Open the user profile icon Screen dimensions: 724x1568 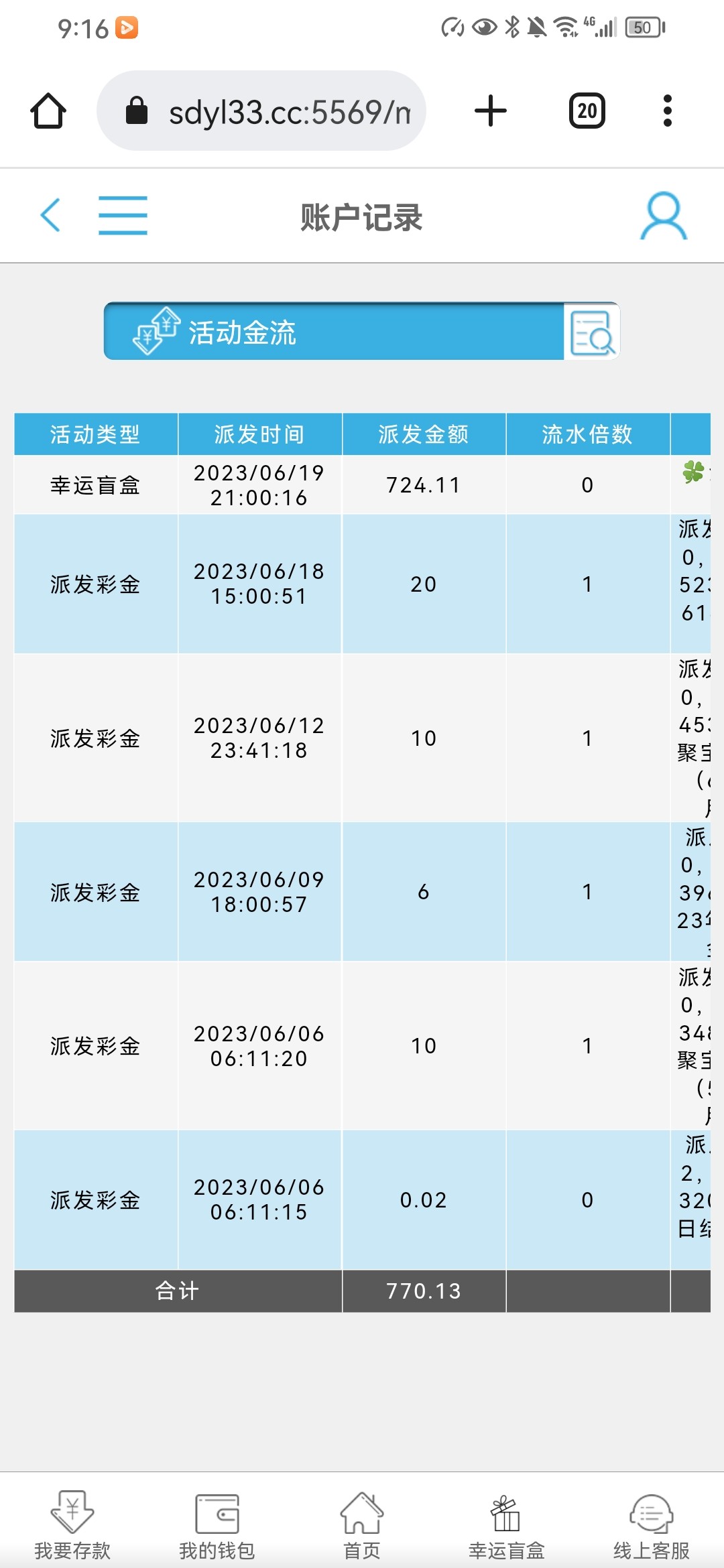664,216
